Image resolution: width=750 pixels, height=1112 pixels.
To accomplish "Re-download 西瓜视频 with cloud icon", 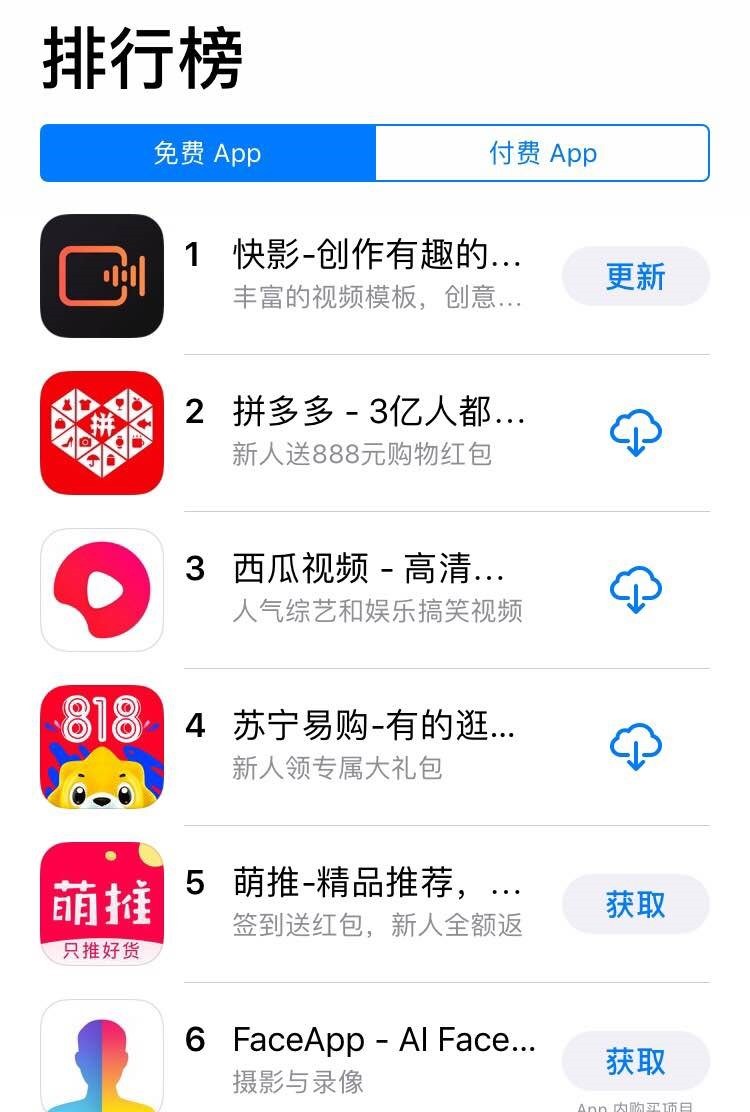I will pyautogui.click(x=636, y=590).
